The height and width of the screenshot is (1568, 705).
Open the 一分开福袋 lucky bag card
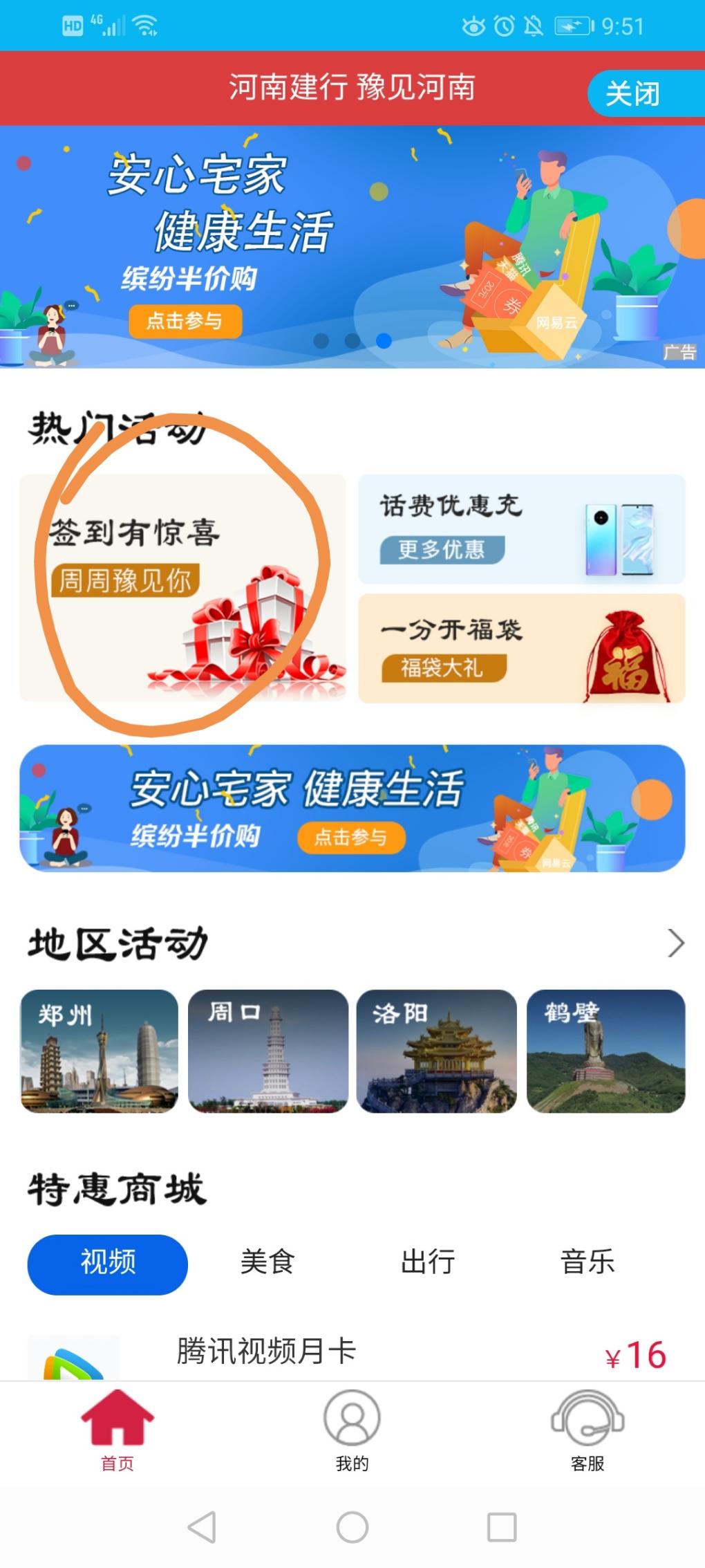pyautogui.click(x=521, y=649)
